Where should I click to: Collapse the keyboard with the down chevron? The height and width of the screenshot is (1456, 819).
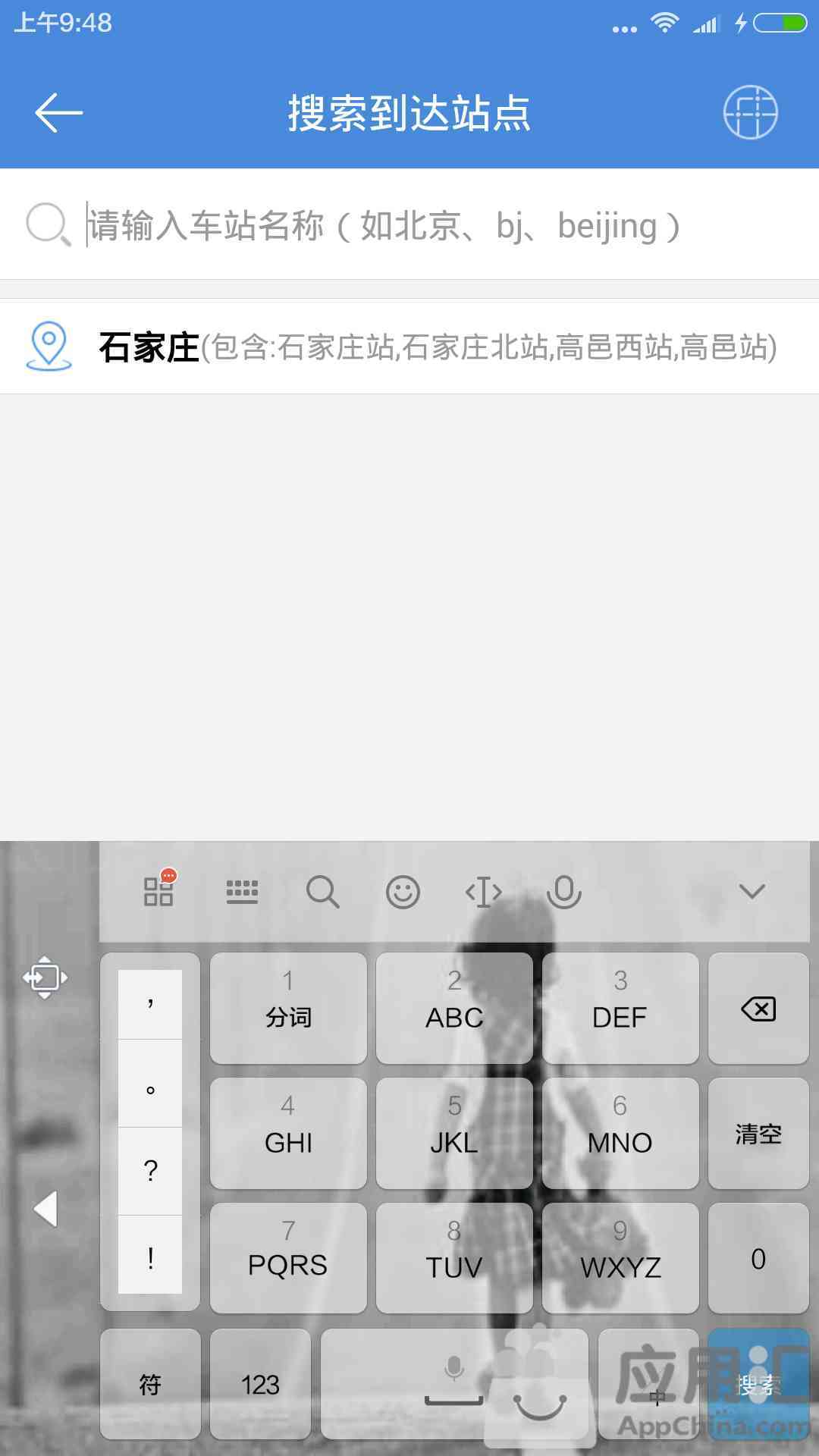coord(752,892)
